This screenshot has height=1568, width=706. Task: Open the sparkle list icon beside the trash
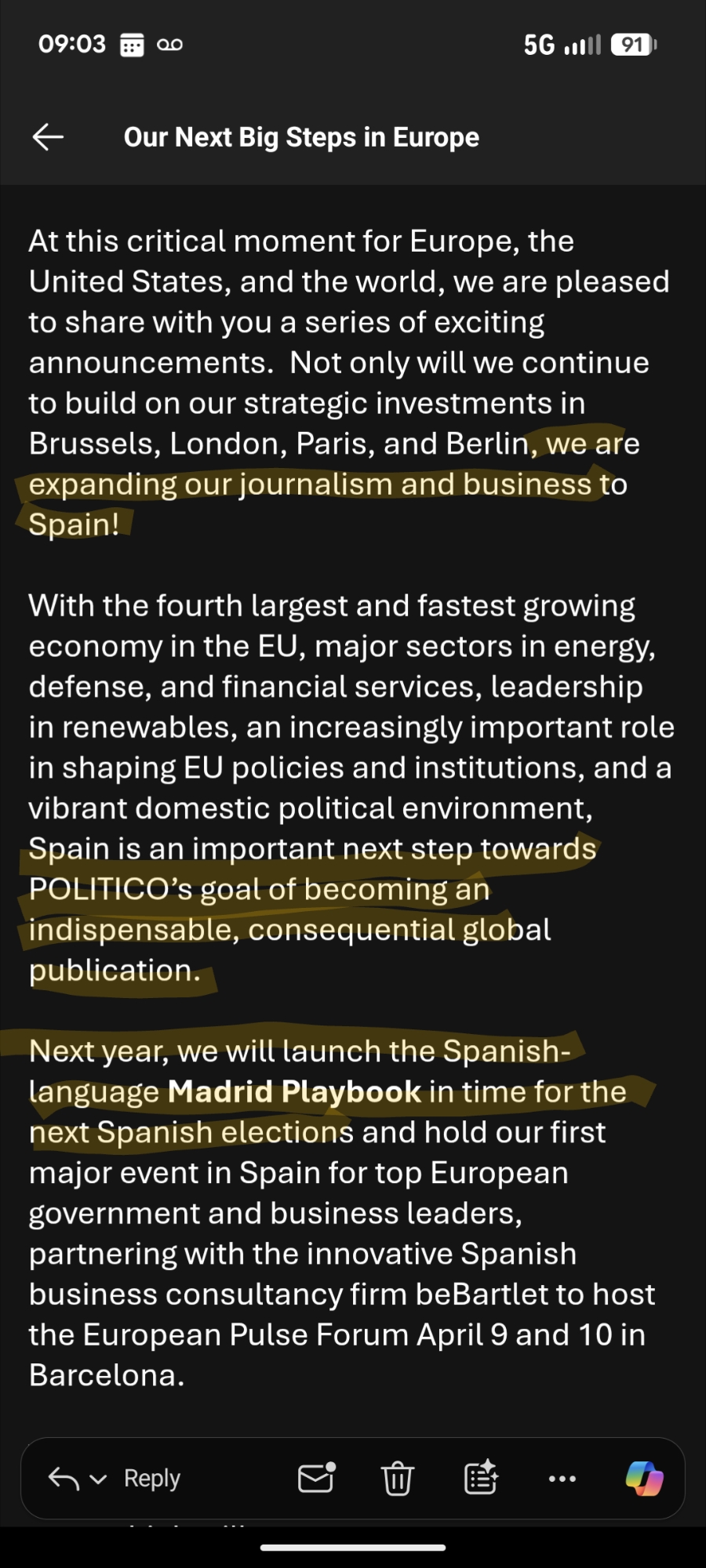pos(481,1479)
